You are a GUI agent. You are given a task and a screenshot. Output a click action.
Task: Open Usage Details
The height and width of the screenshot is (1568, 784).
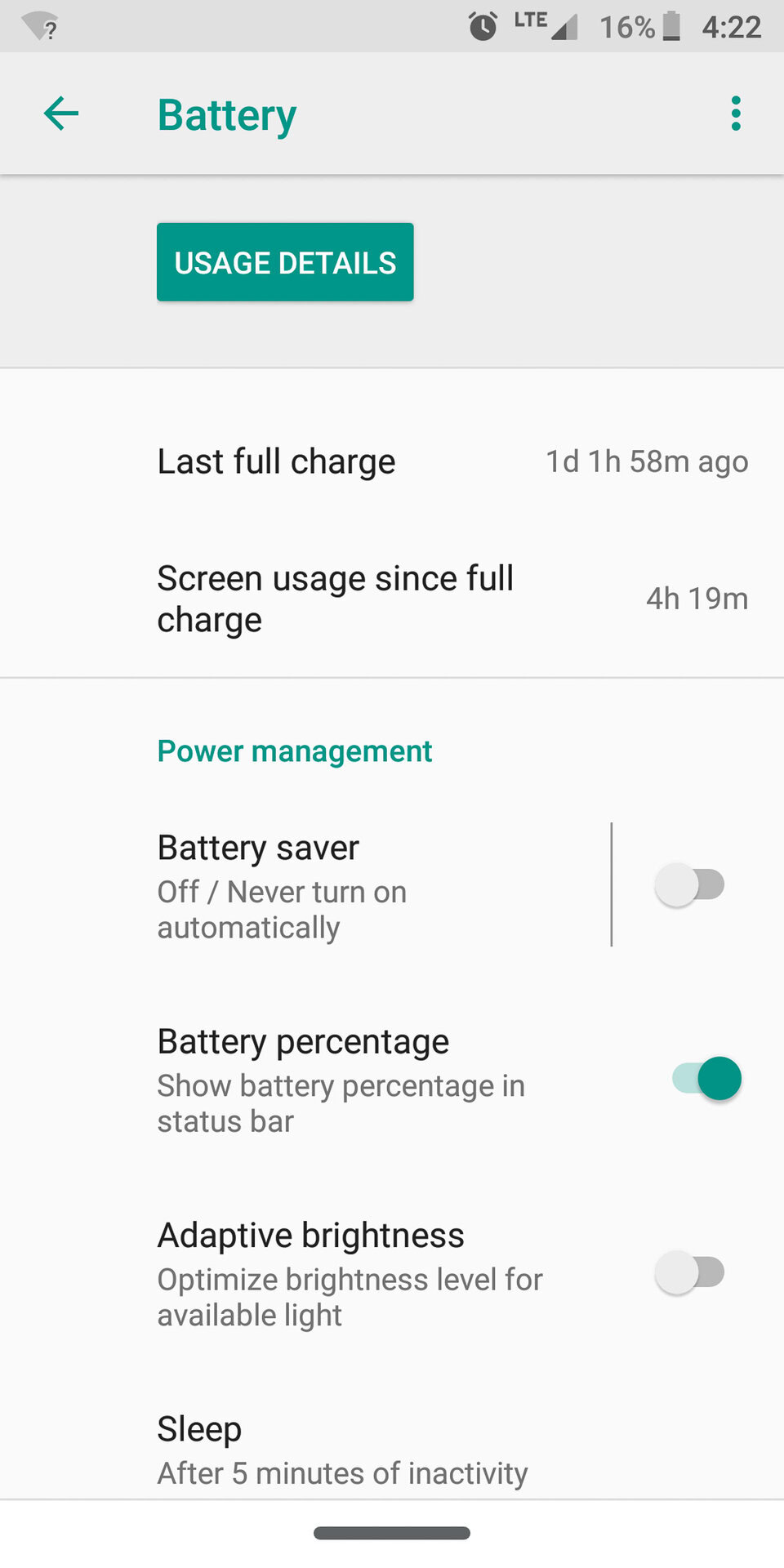(x=285, y=262)
